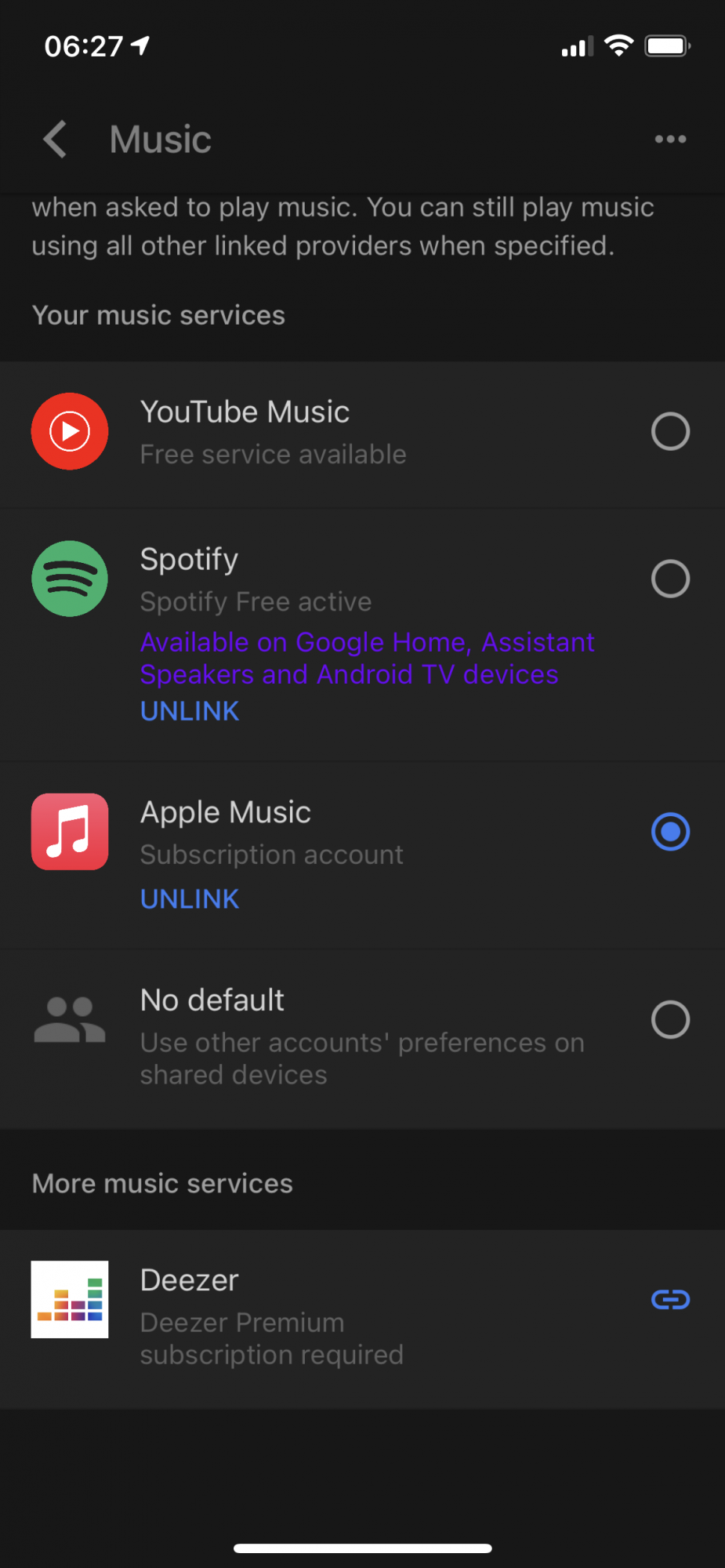725x1568 pixels.
Task: Select YouTube Music as default service
Action: (670, 431)
